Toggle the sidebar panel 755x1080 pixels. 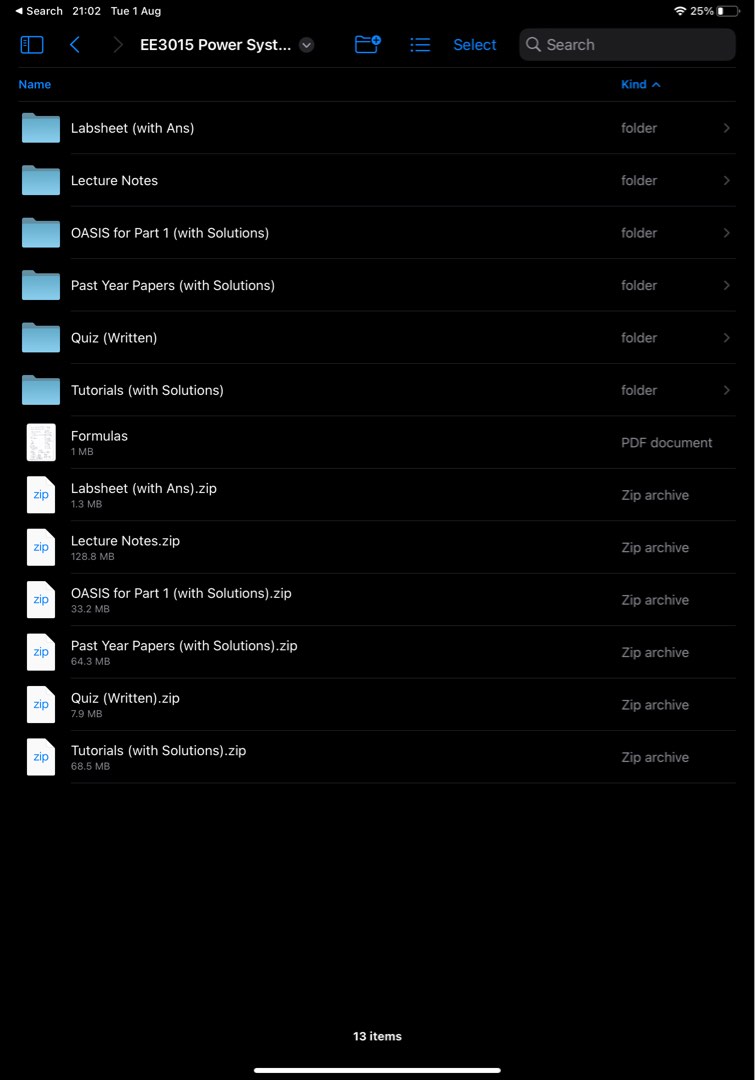tap(32, 45)
